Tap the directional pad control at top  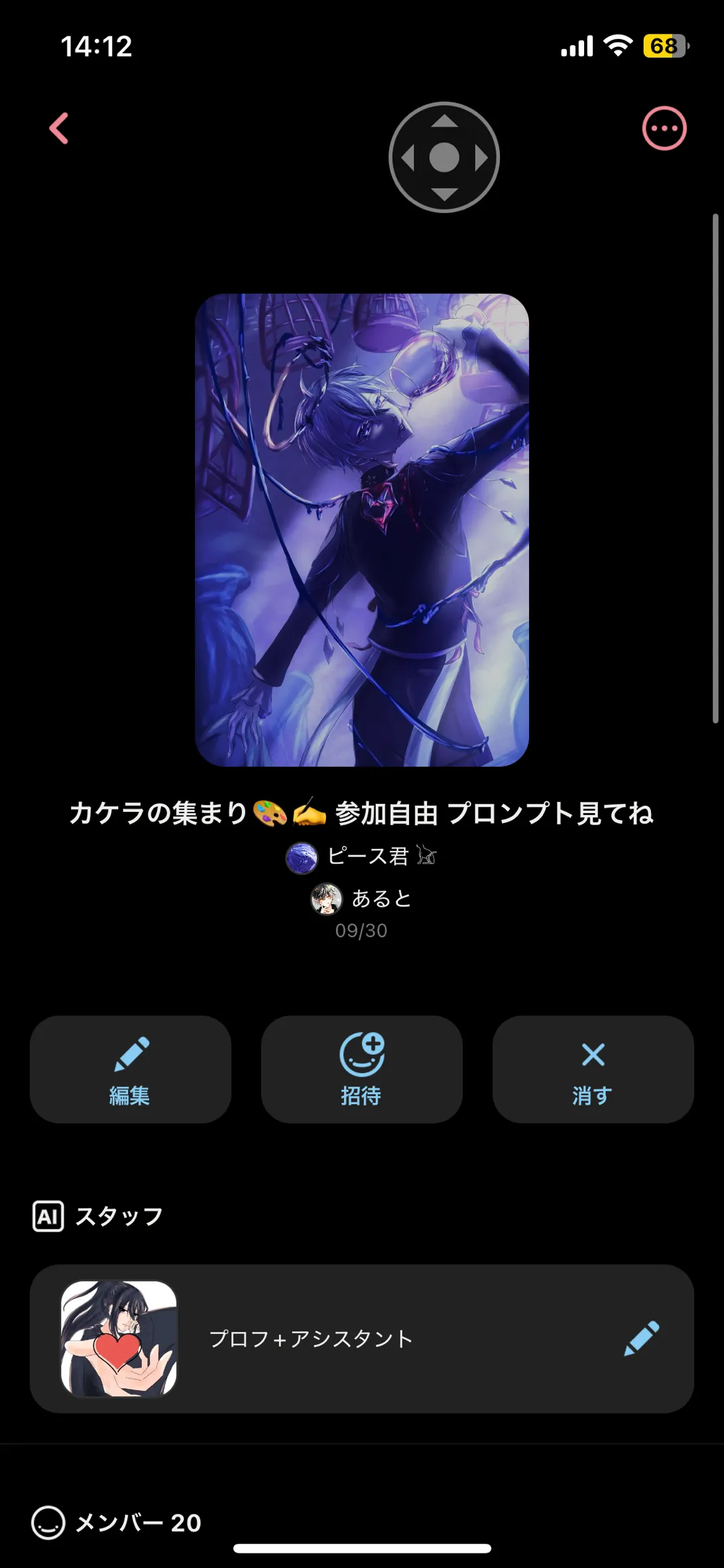click(444, 158)
